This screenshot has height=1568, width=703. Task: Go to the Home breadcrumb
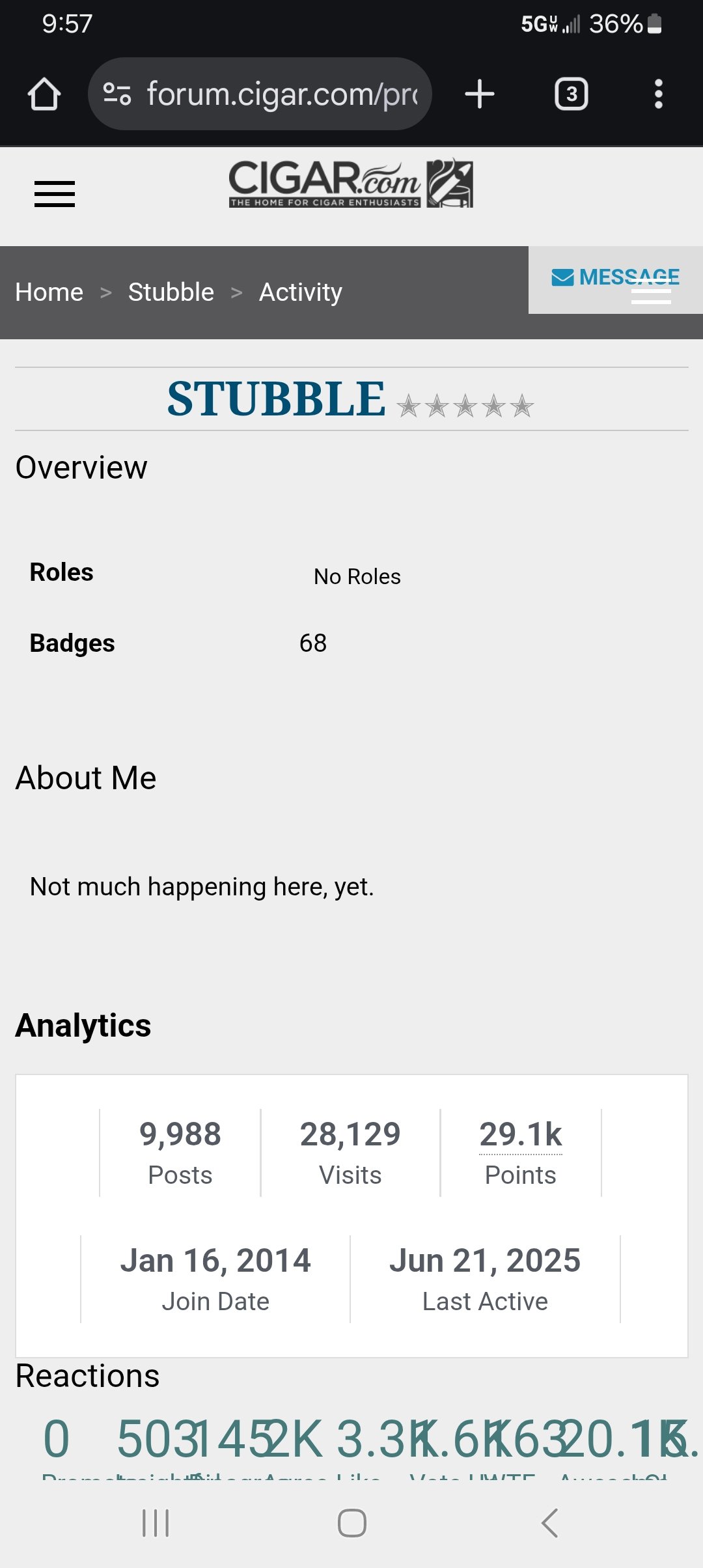click(49, 292)
